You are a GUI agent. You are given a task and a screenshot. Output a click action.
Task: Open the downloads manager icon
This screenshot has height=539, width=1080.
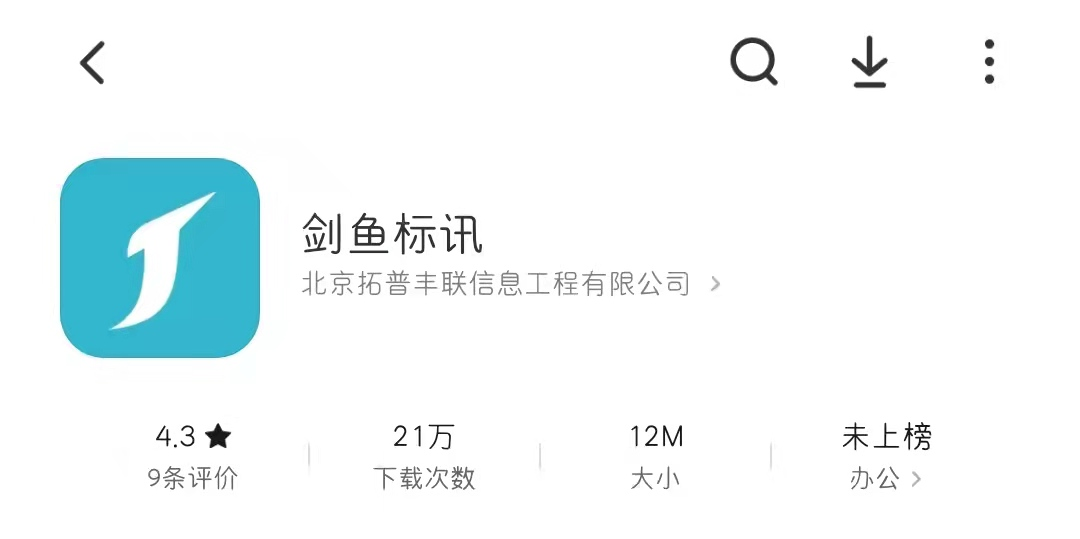click(869, 63)
